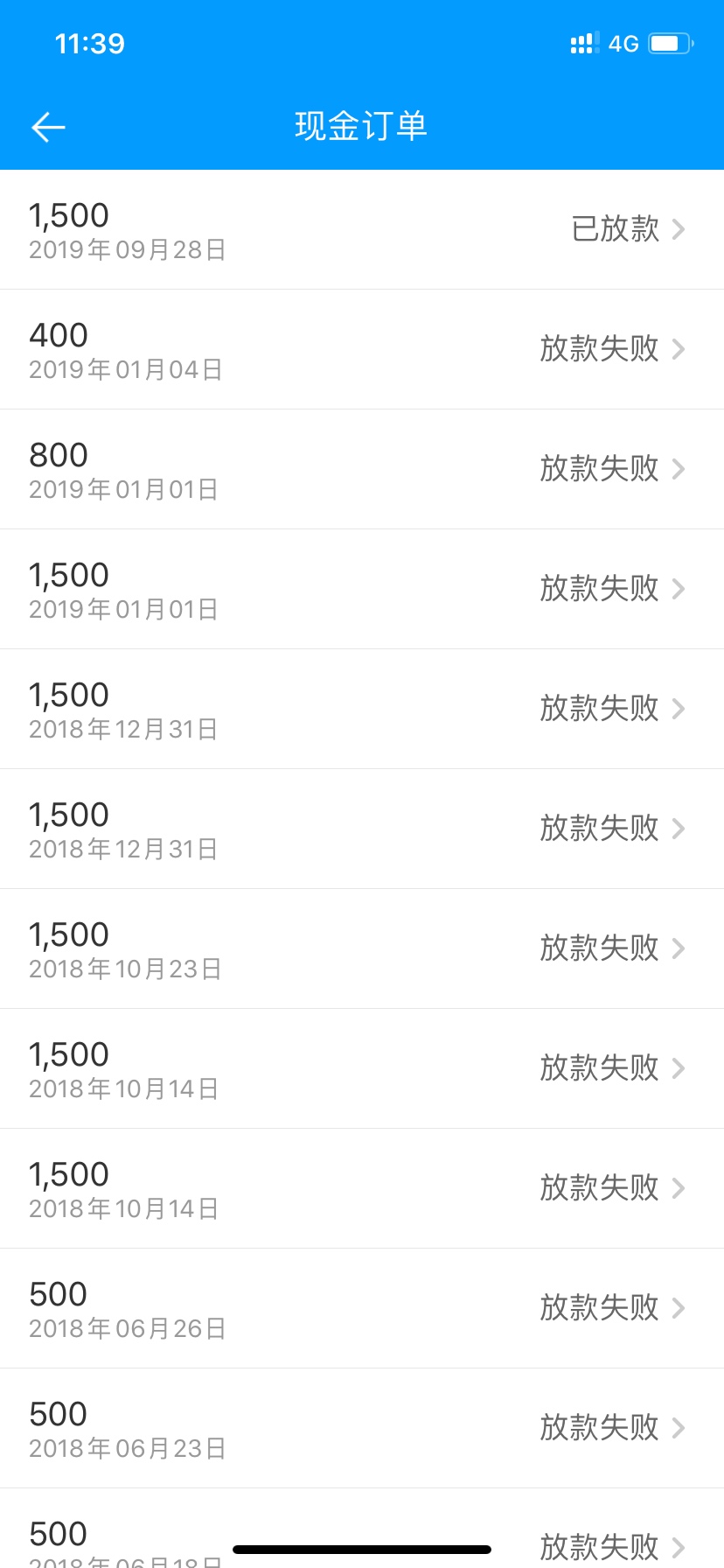The image size is (724, 1568).
Task: Open the 1,500 order from 2019年01月01日
Action: (362, 589)
